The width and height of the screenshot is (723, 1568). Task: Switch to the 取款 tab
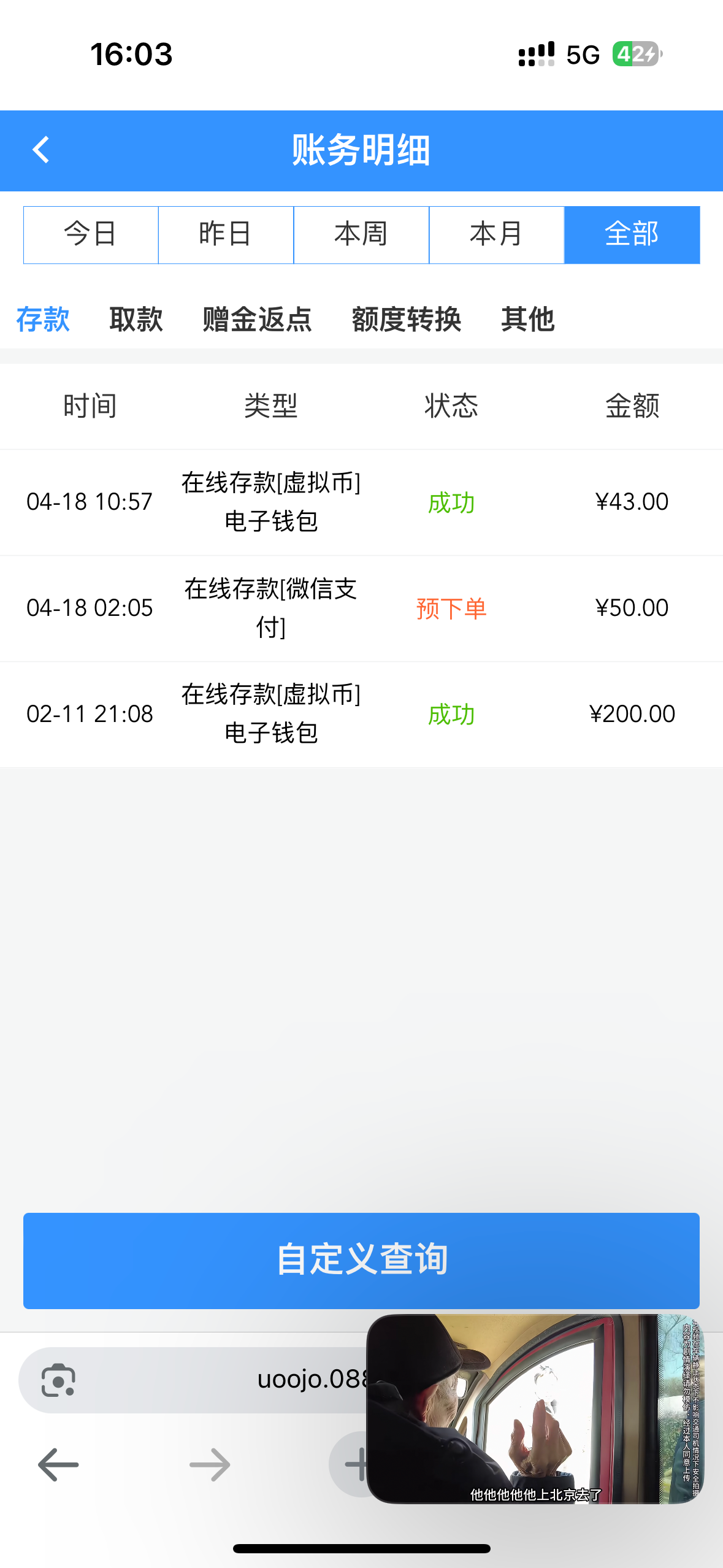click(136, 320)
